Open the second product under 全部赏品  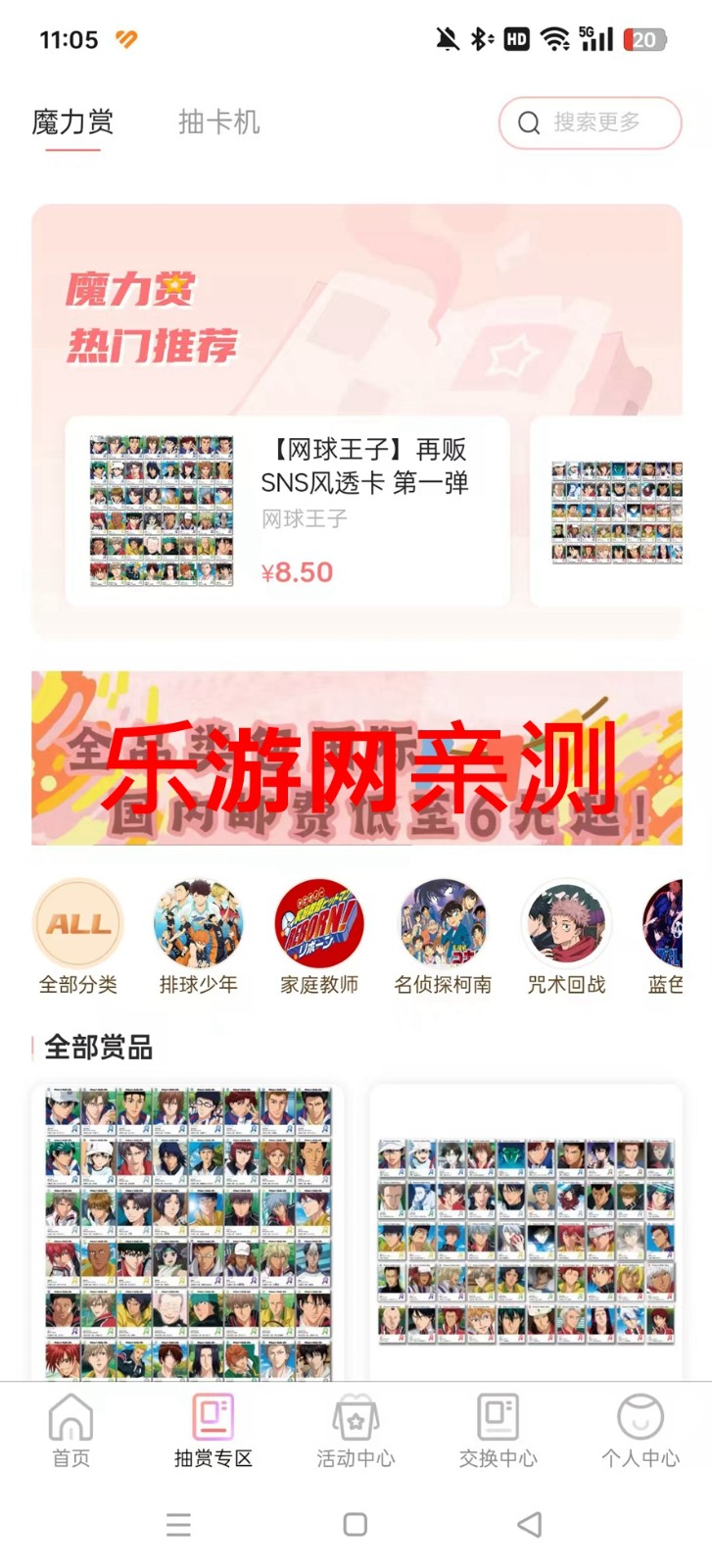[526, 1232]
